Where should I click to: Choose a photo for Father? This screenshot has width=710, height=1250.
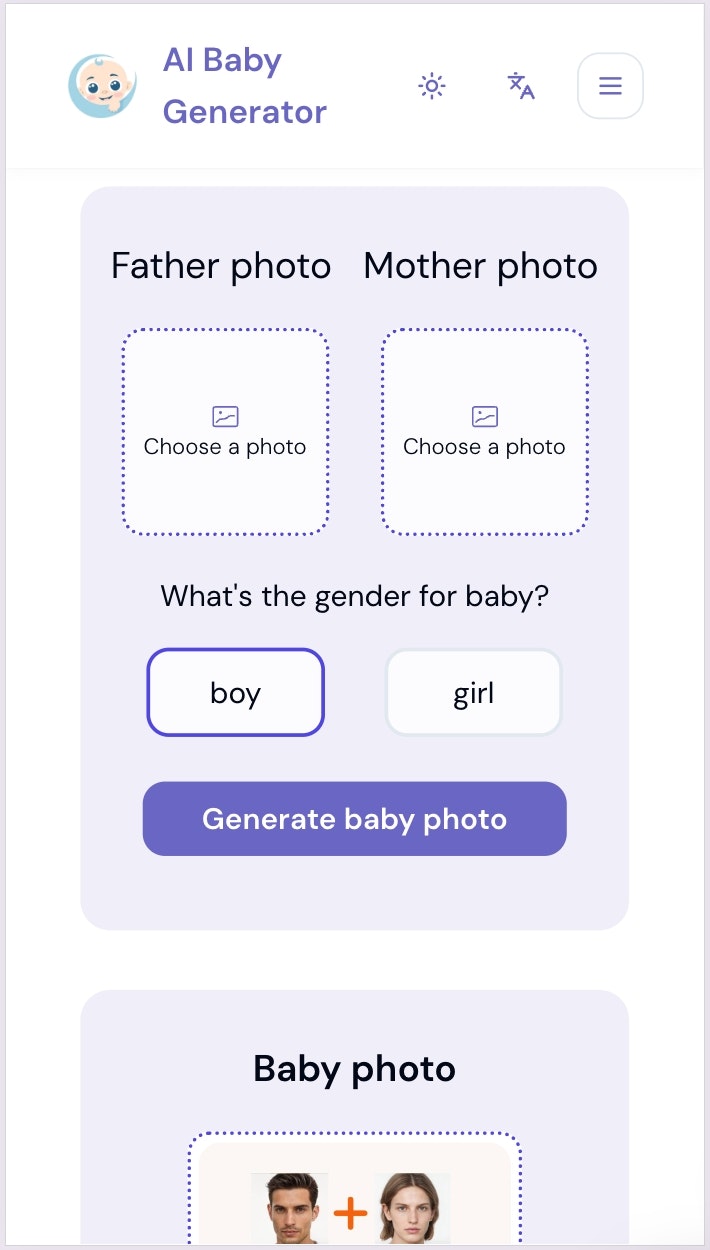(x=225, y=432)
